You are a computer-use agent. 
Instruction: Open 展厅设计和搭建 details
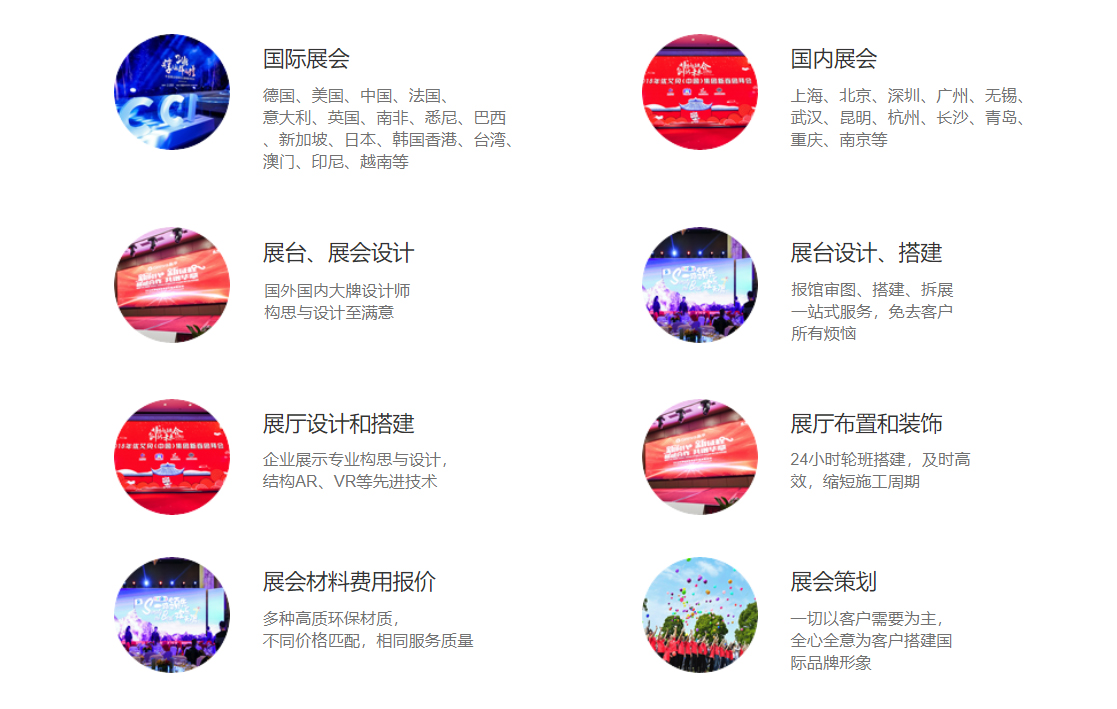(338, 424)
